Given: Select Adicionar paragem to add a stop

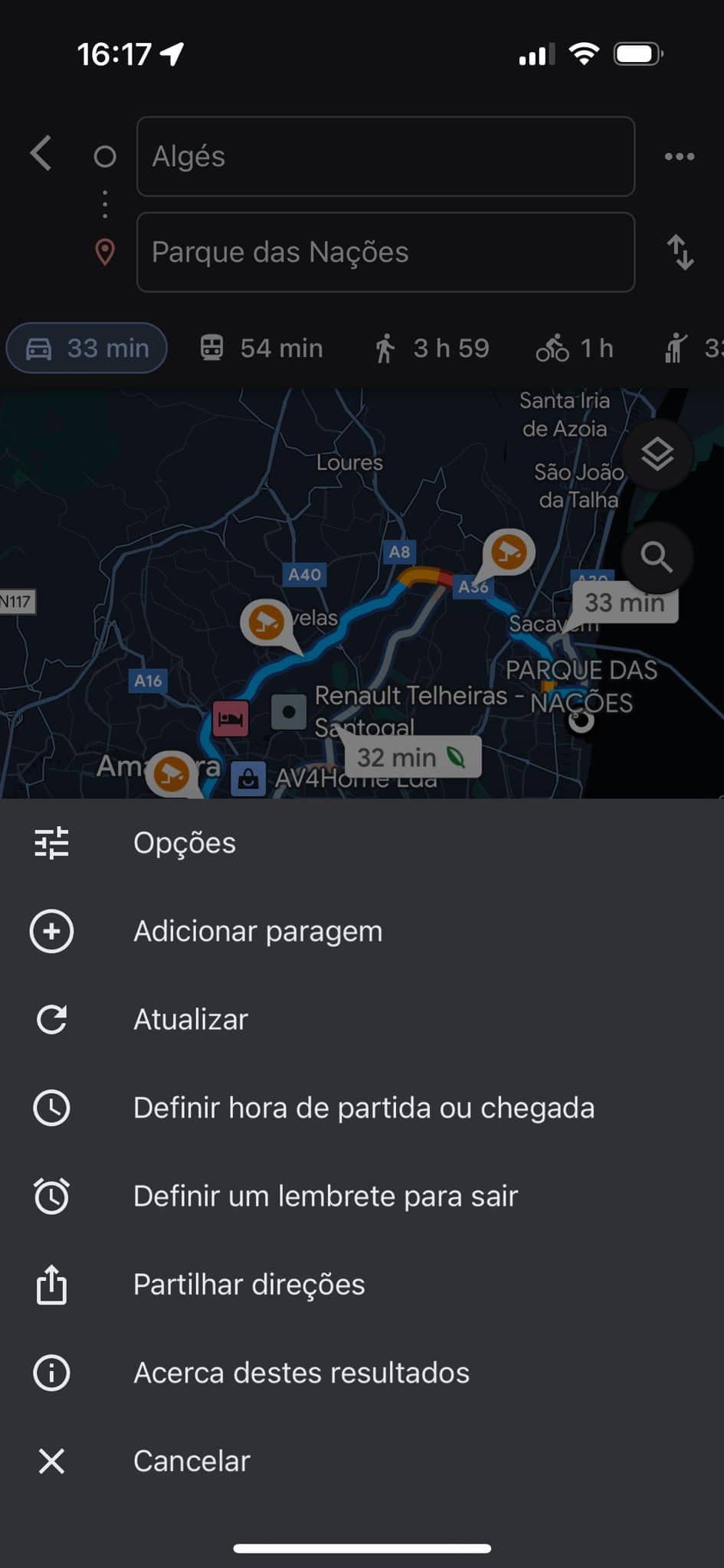Looking at the screenshot, I should coord(257,931).
